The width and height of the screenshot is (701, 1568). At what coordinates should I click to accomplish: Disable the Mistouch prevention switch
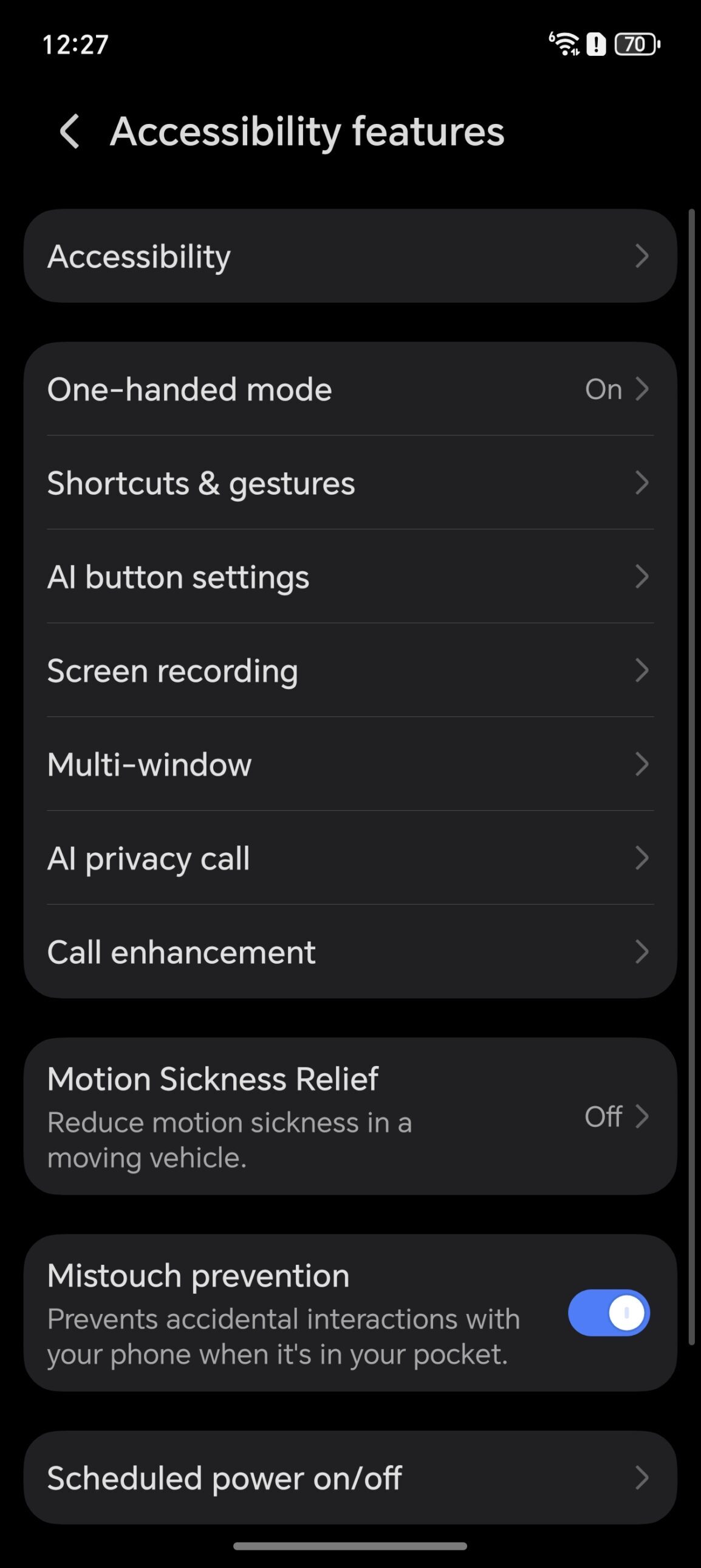[609, 1313]
